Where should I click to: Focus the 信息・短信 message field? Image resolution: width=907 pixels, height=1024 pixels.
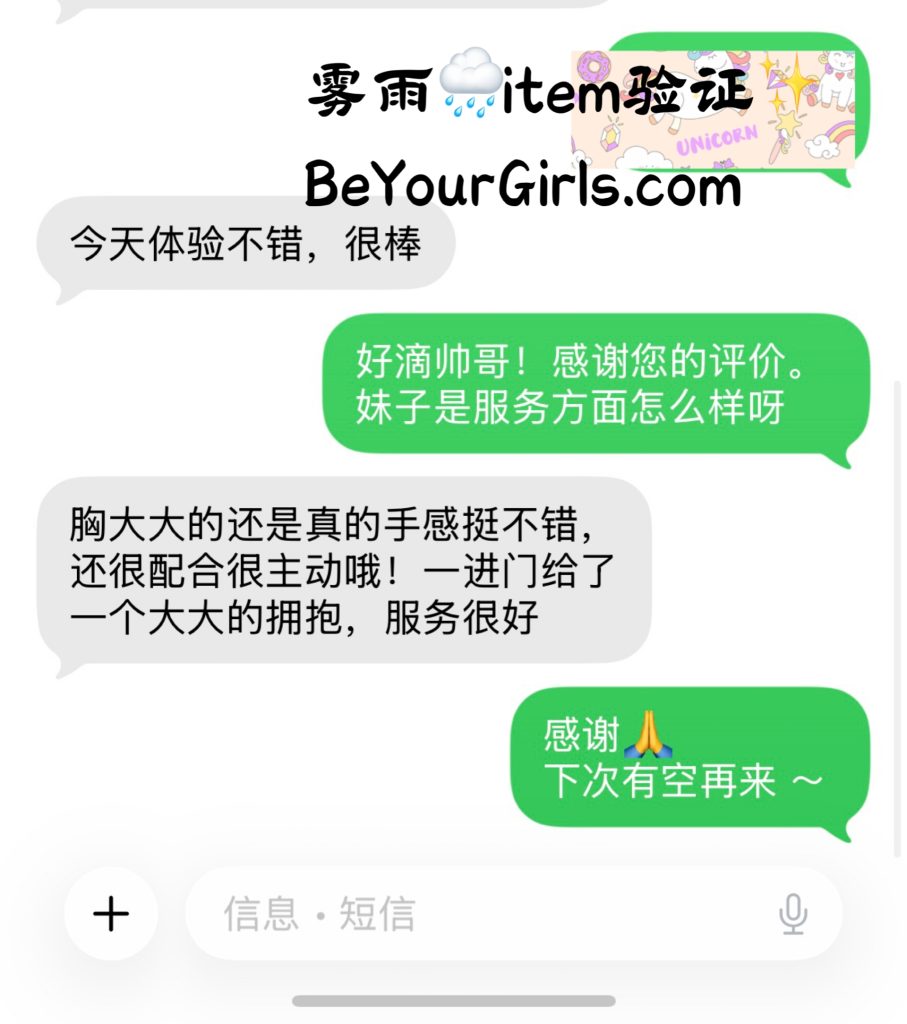pyautogui.click(x=480, y=914)
